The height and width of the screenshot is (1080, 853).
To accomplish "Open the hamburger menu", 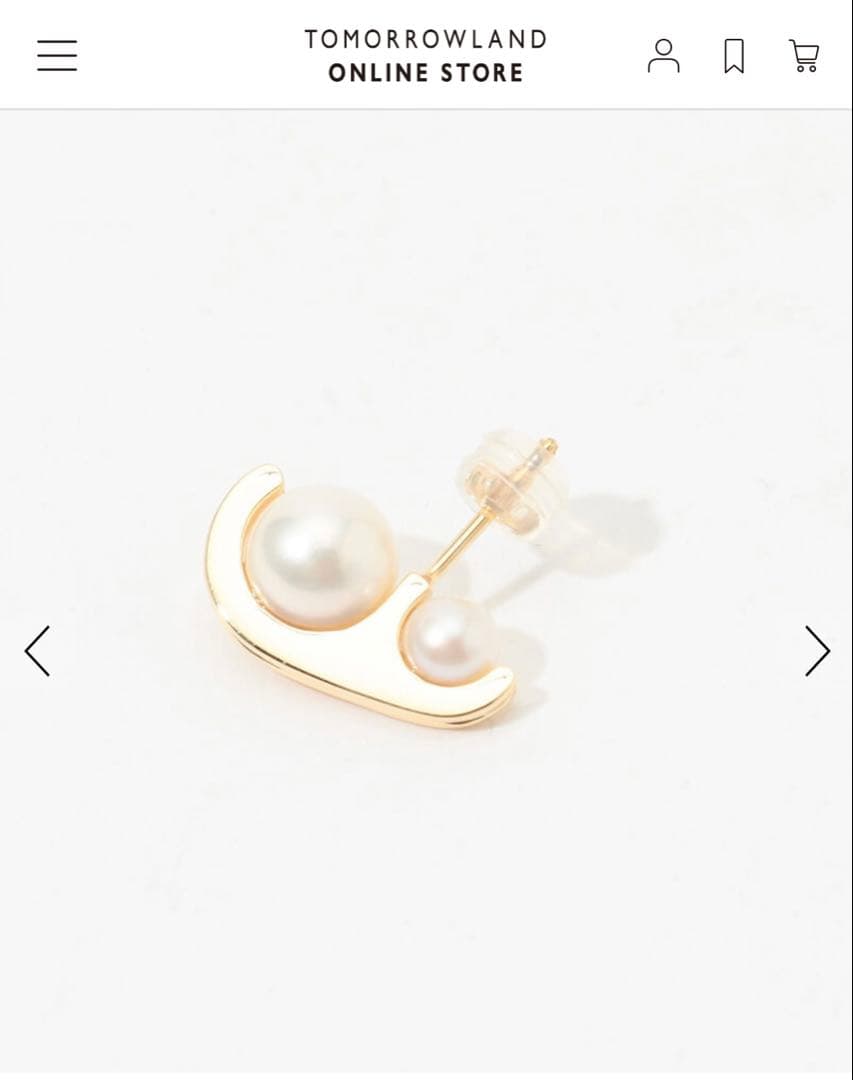I will pos(57,55).
